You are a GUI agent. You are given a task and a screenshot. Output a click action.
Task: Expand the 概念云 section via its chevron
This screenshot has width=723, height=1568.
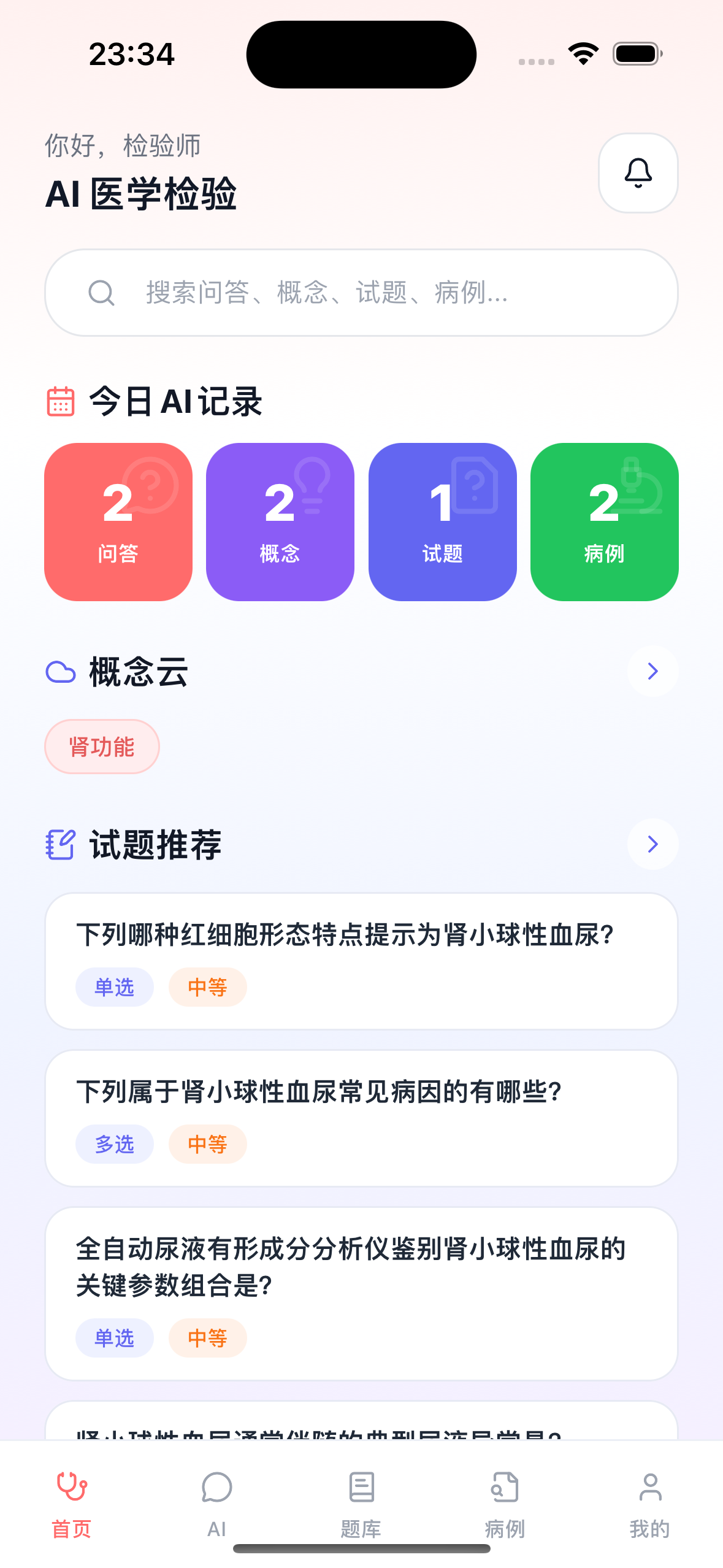pyautogui.click(x=652, y=672)
